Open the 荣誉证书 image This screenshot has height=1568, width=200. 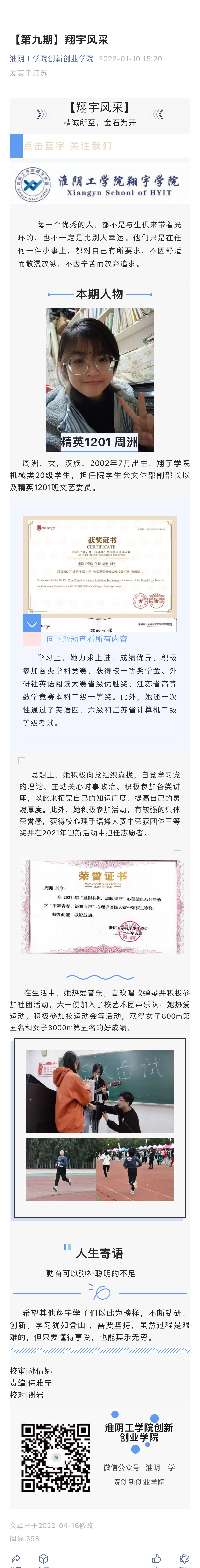102,906
